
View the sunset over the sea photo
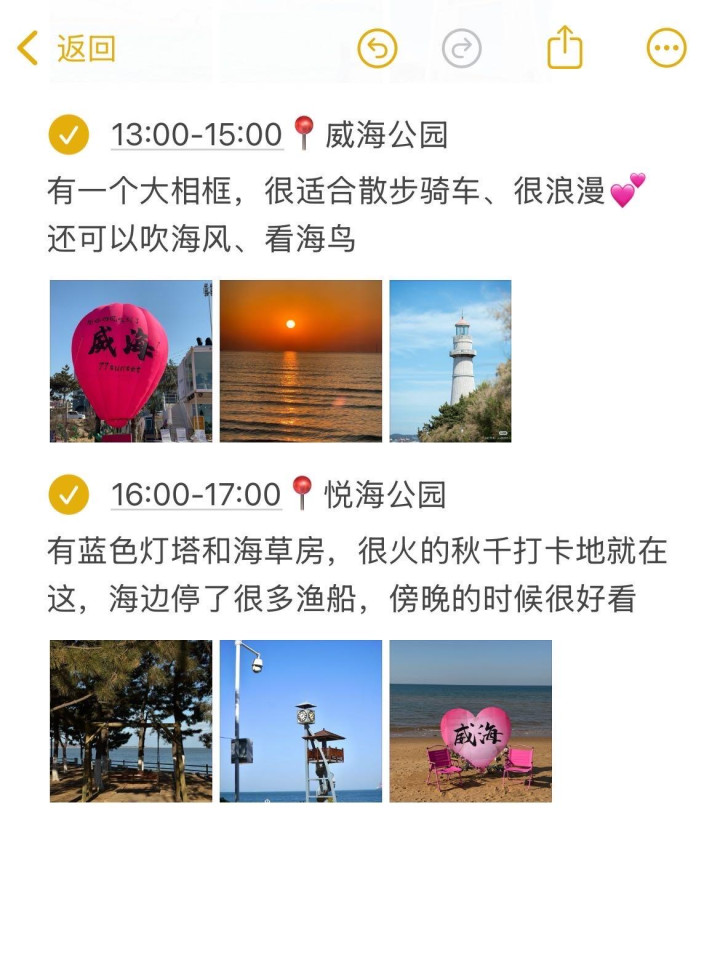click(301, 361)
